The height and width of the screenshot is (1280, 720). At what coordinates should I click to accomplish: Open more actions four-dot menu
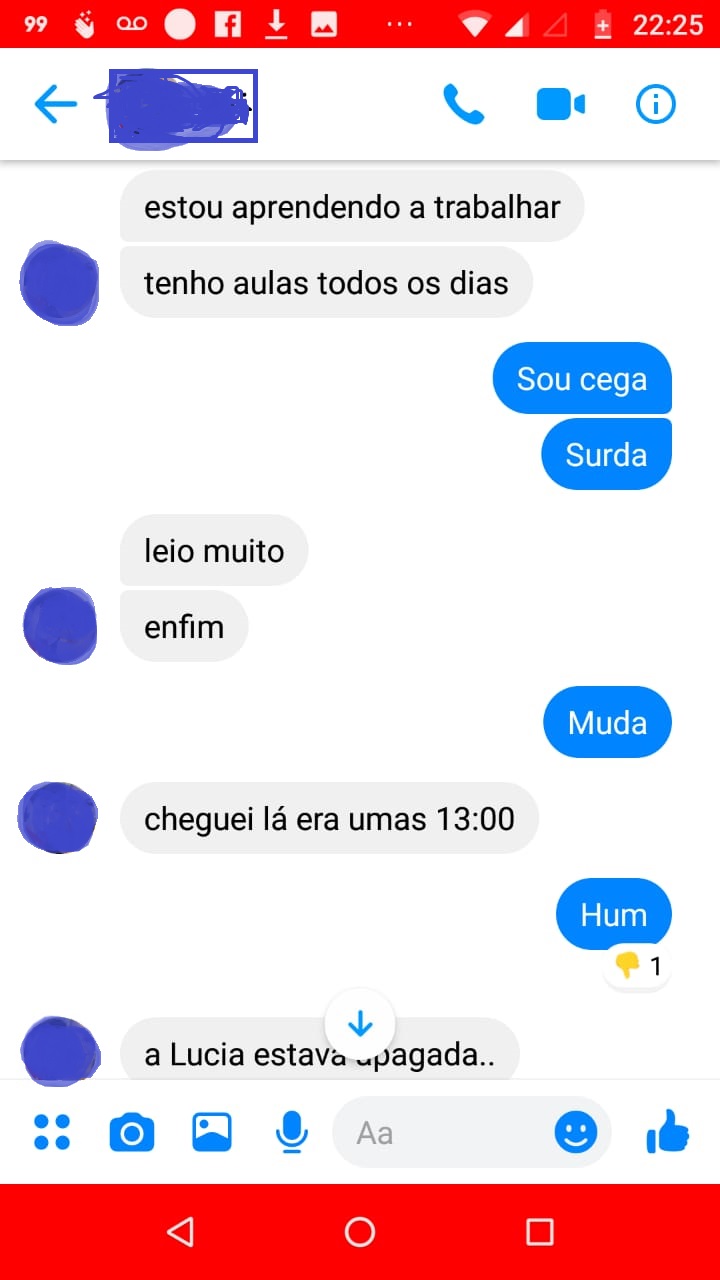[x=52, y=1132]
